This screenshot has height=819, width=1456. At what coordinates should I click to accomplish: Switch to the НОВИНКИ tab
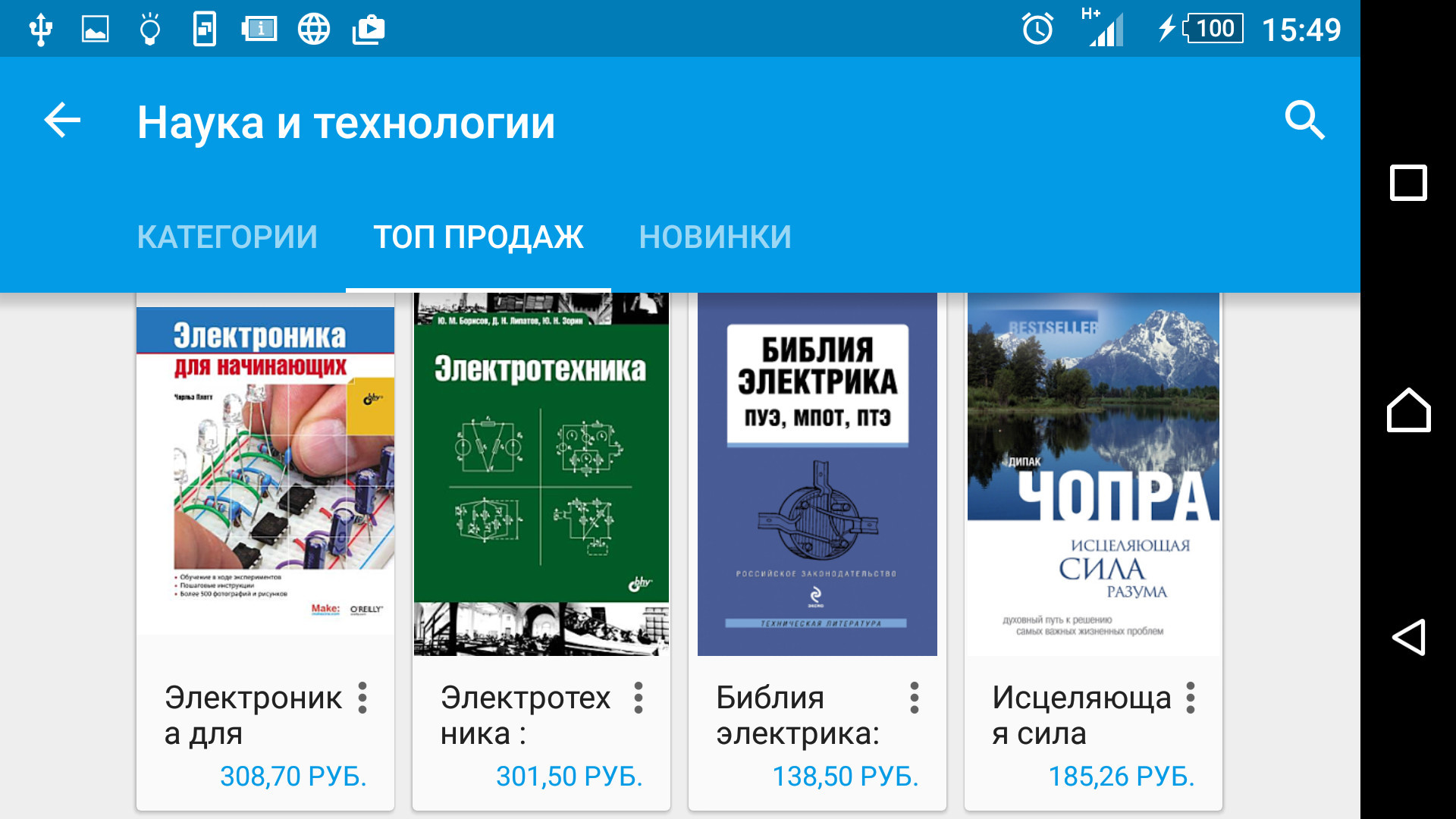(x=715, y=237)
